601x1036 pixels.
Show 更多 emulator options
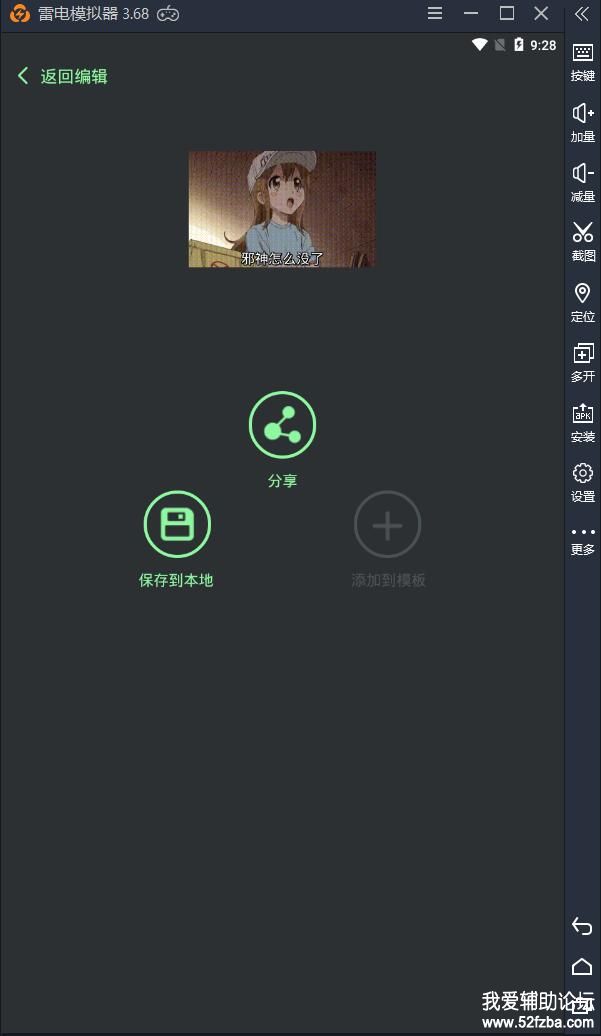pyautogui.click(x=582, y=539)
